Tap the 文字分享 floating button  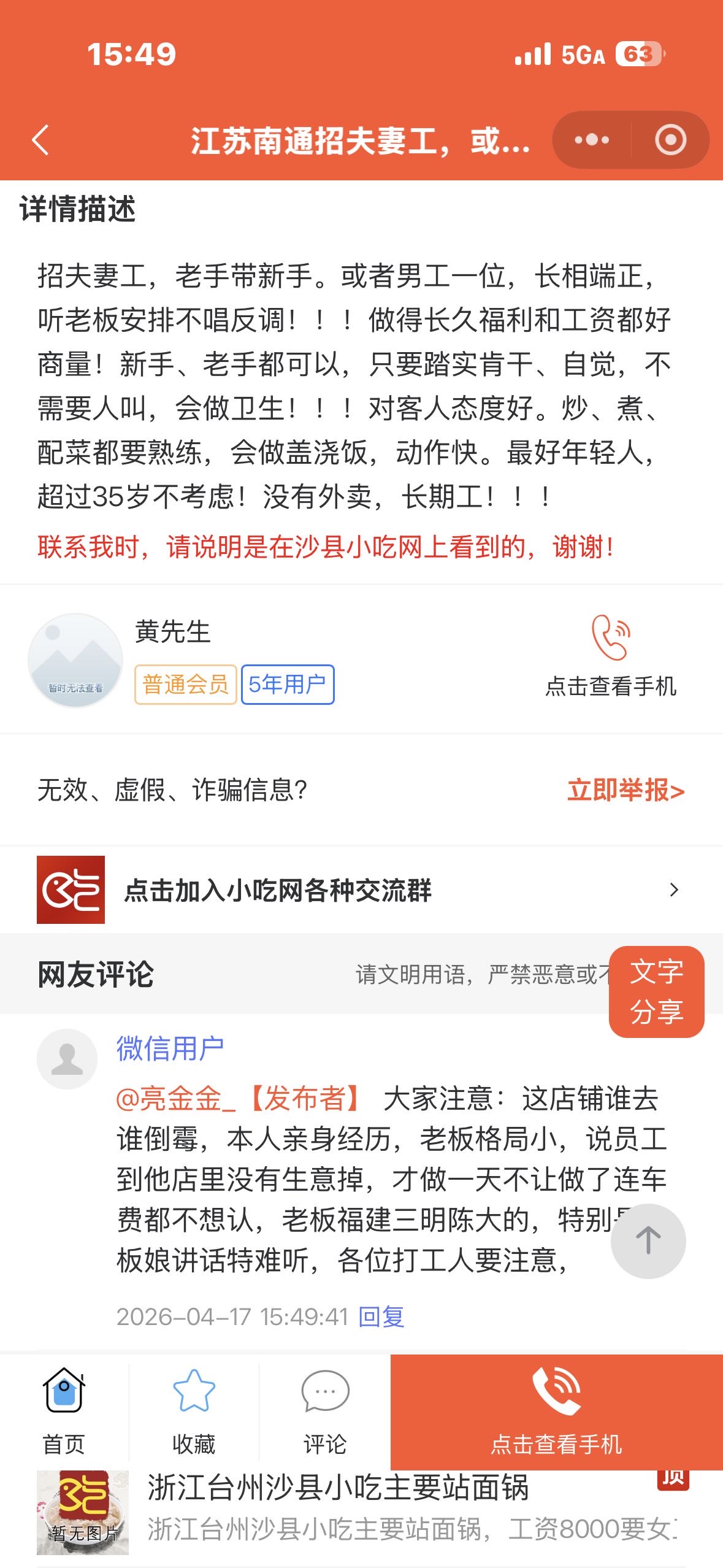(656, 991)
